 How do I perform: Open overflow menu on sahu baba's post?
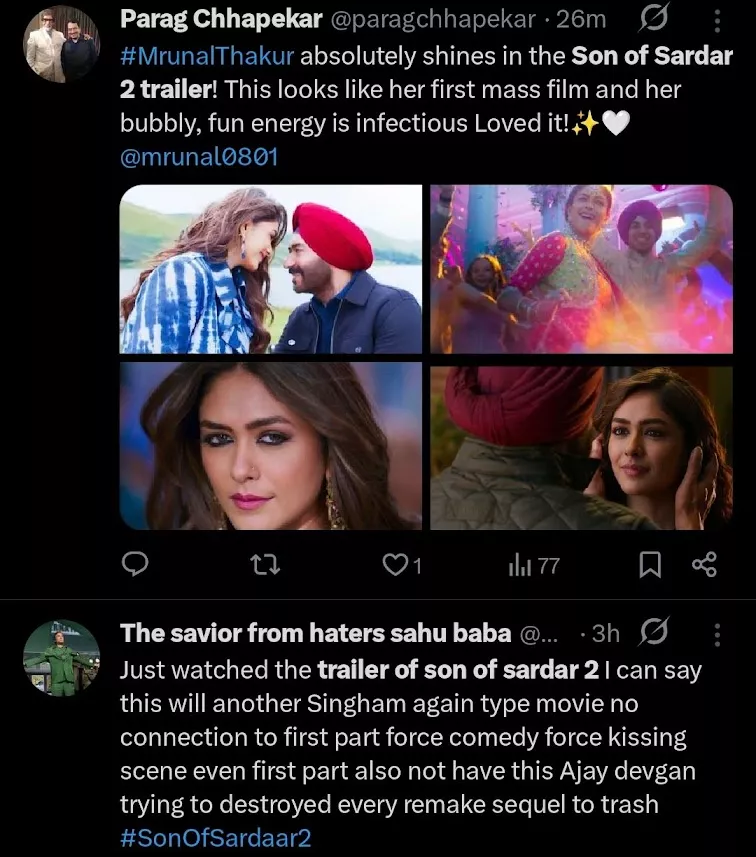pos(718,632)
